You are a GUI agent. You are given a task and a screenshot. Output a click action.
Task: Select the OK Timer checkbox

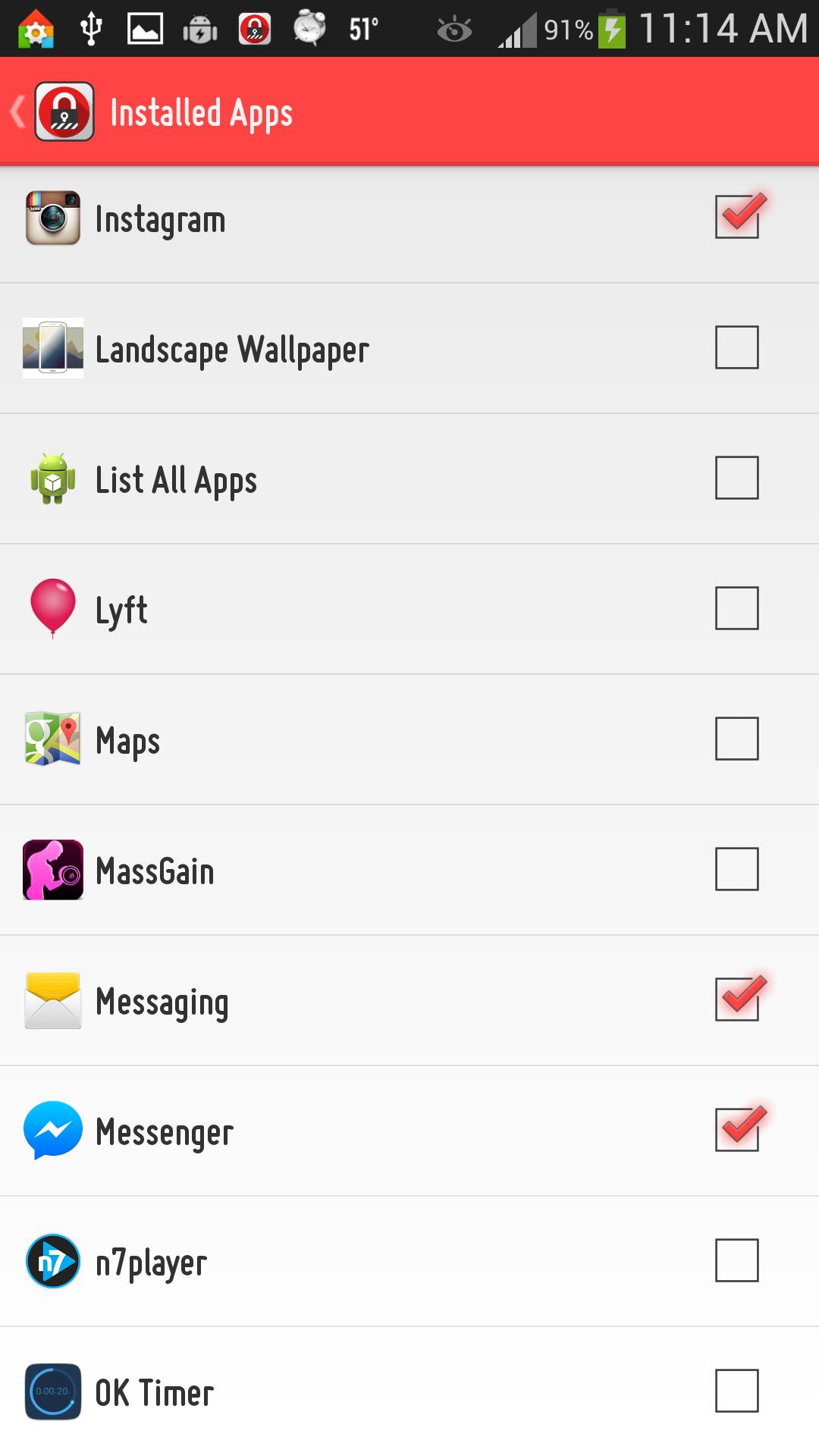click(x=736, y=1391)
